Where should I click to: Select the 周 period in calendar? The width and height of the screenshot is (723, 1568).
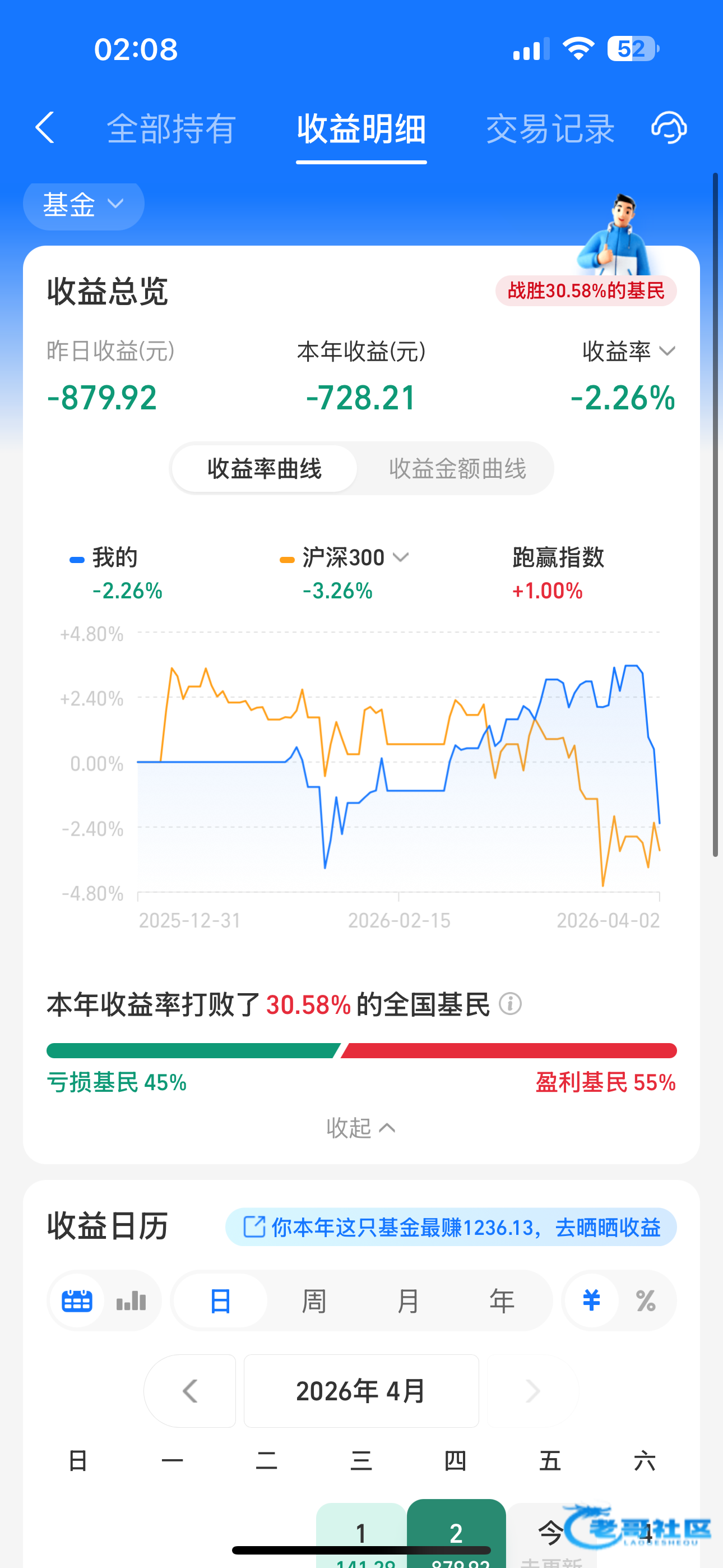coord(314,1301)
